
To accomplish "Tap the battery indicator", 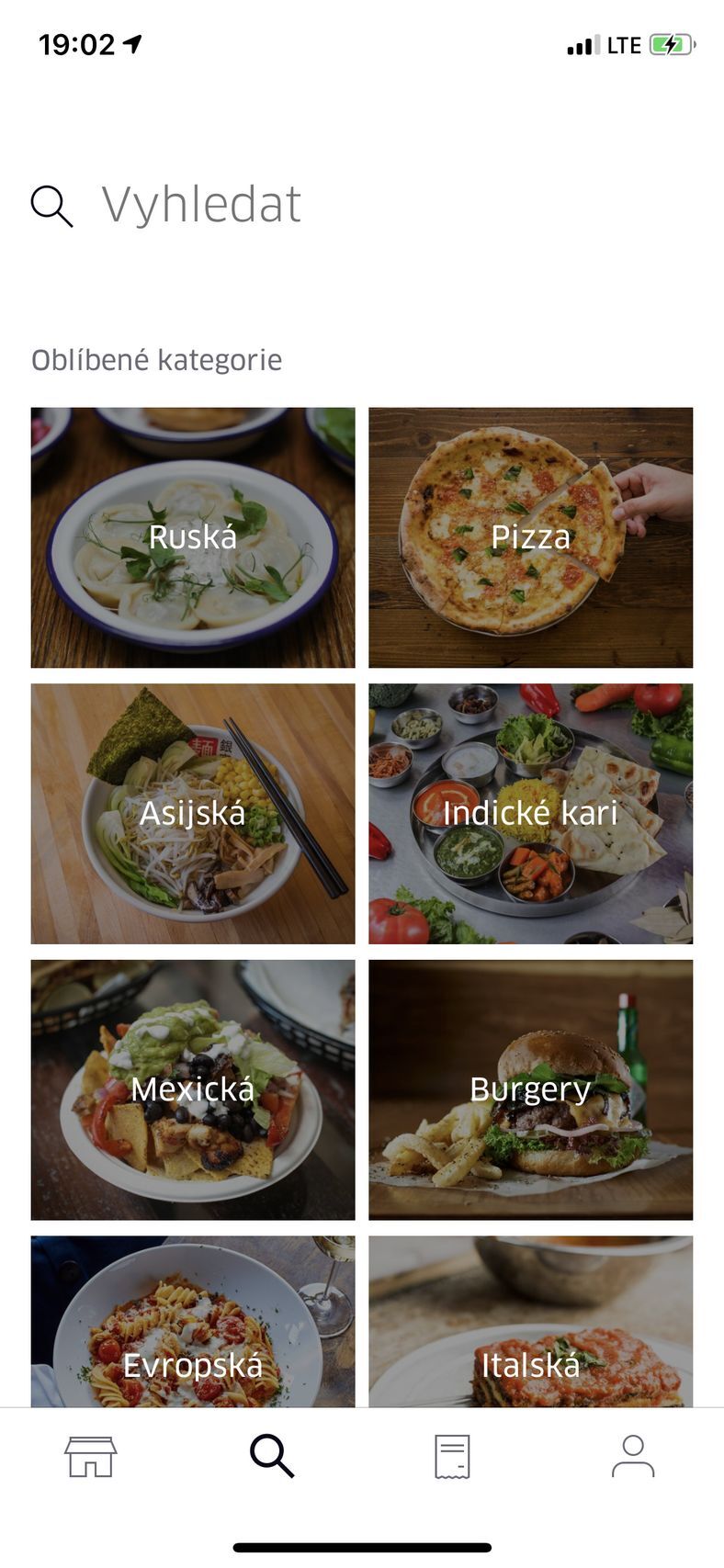I will coord(670,43).
